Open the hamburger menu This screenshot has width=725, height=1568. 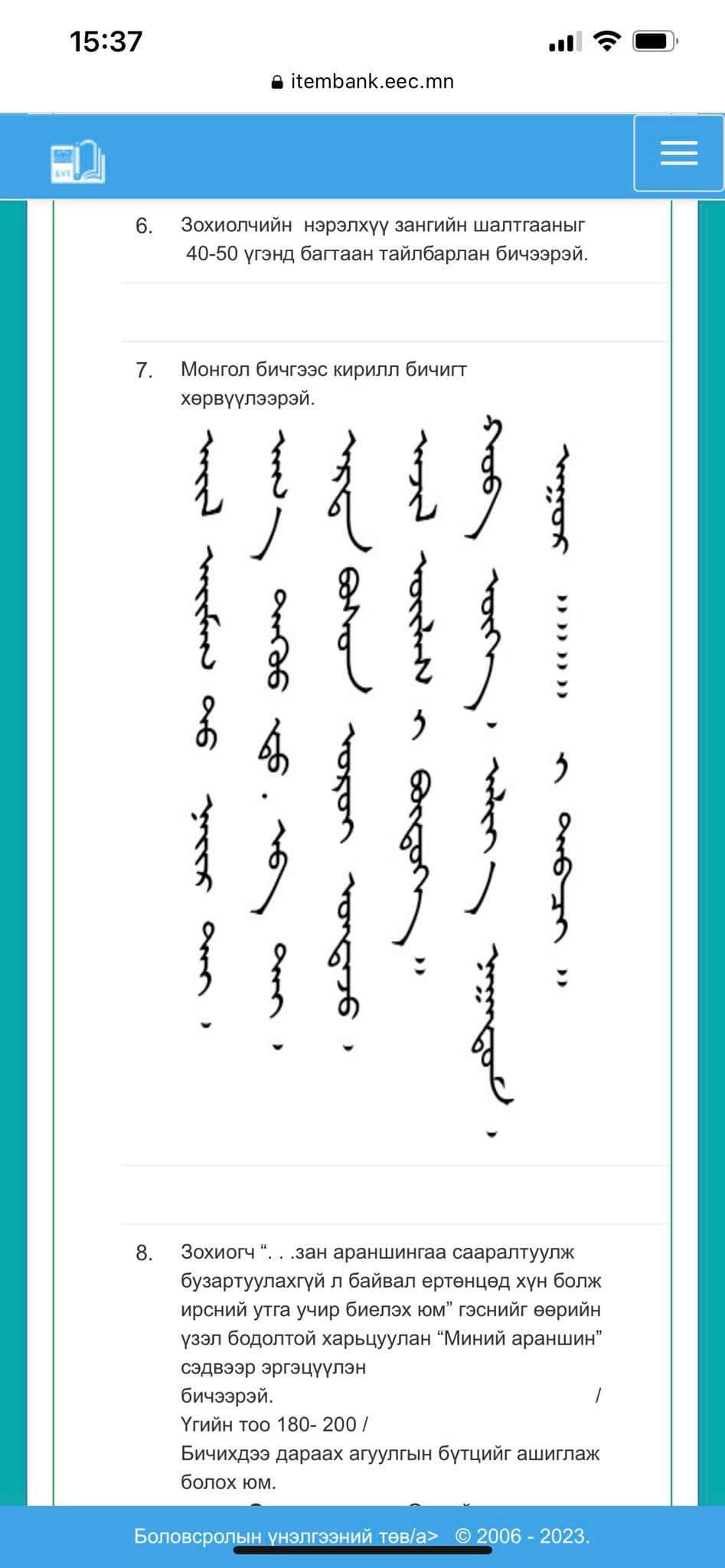[678, 153]
